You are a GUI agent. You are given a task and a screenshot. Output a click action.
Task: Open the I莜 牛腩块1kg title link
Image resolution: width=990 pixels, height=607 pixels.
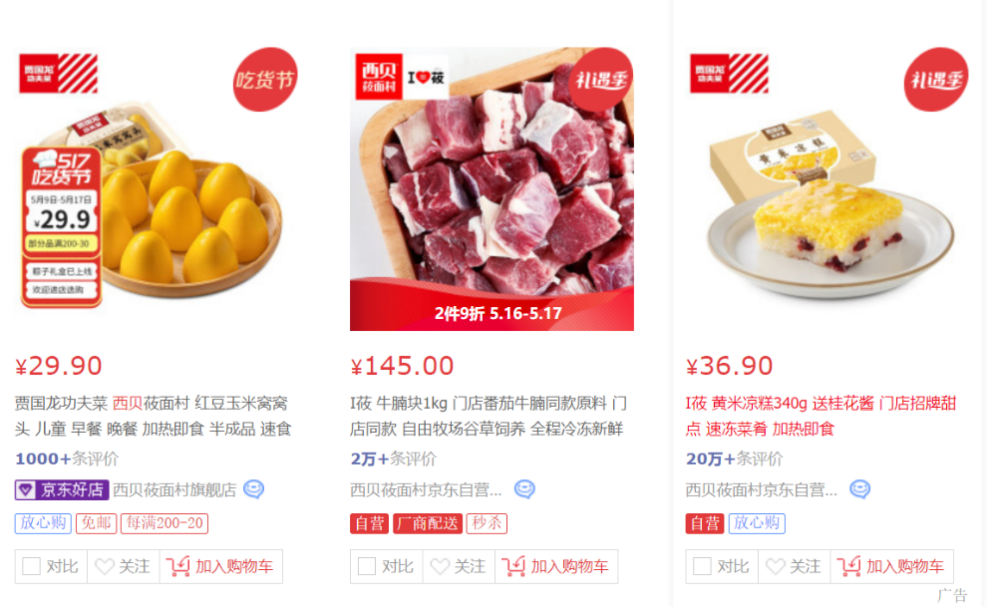click(x=488, y=416)
